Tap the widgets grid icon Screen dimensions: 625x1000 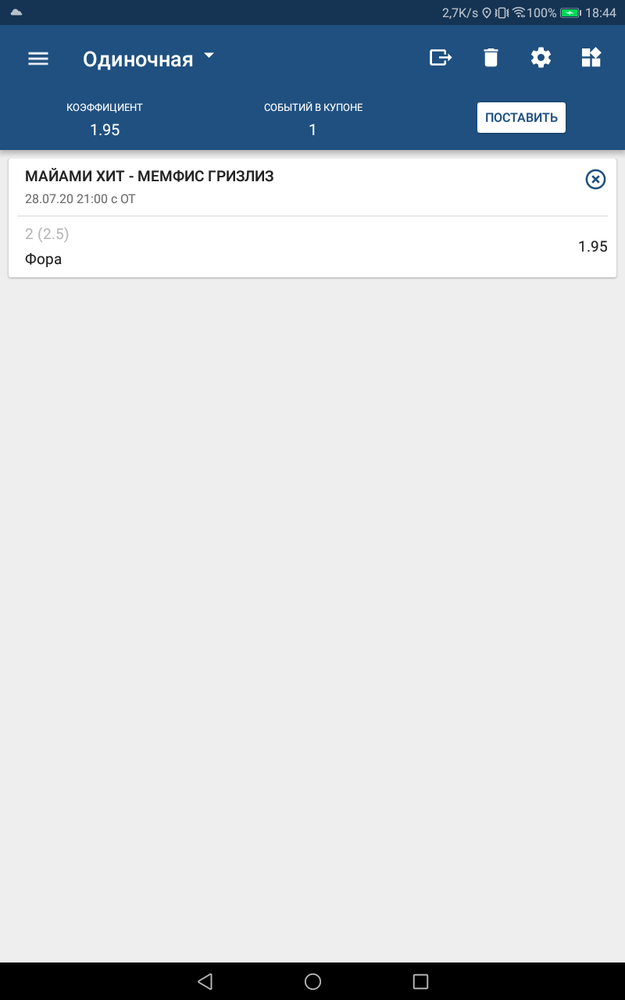point(591,58)
